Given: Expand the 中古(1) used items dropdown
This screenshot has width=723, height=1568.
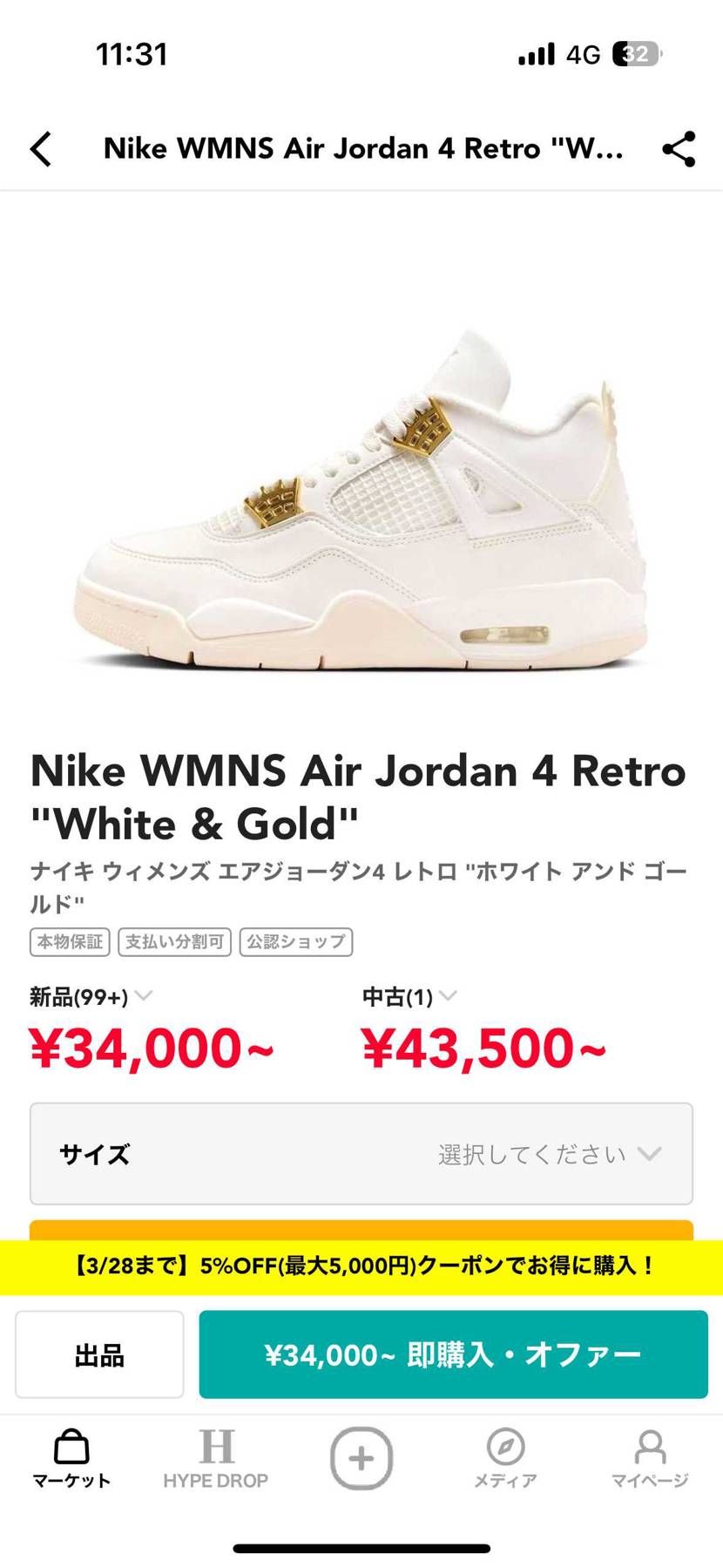Looking at the screenshot, I should point(409,996).
